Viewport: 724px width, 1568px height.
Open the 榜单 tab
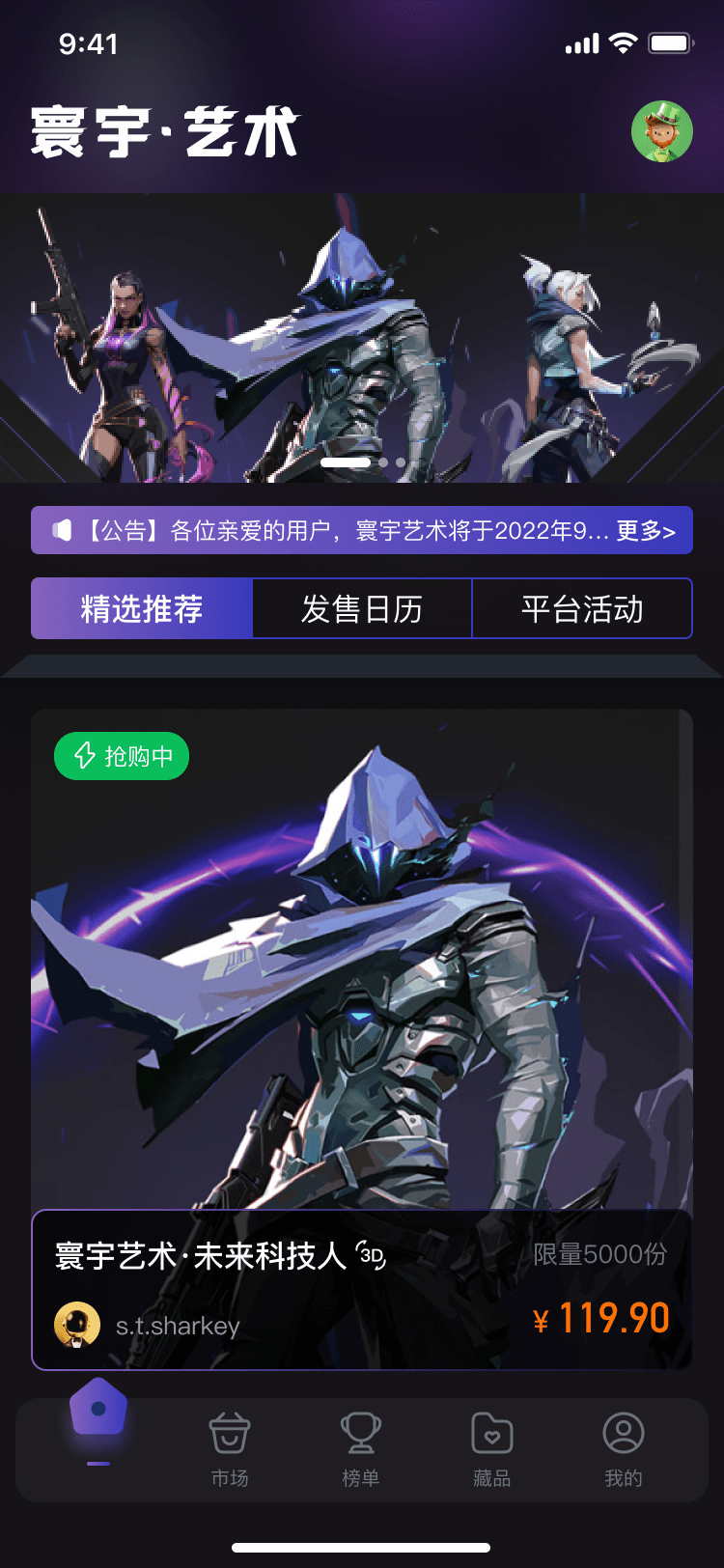(x=361, y=1448)
